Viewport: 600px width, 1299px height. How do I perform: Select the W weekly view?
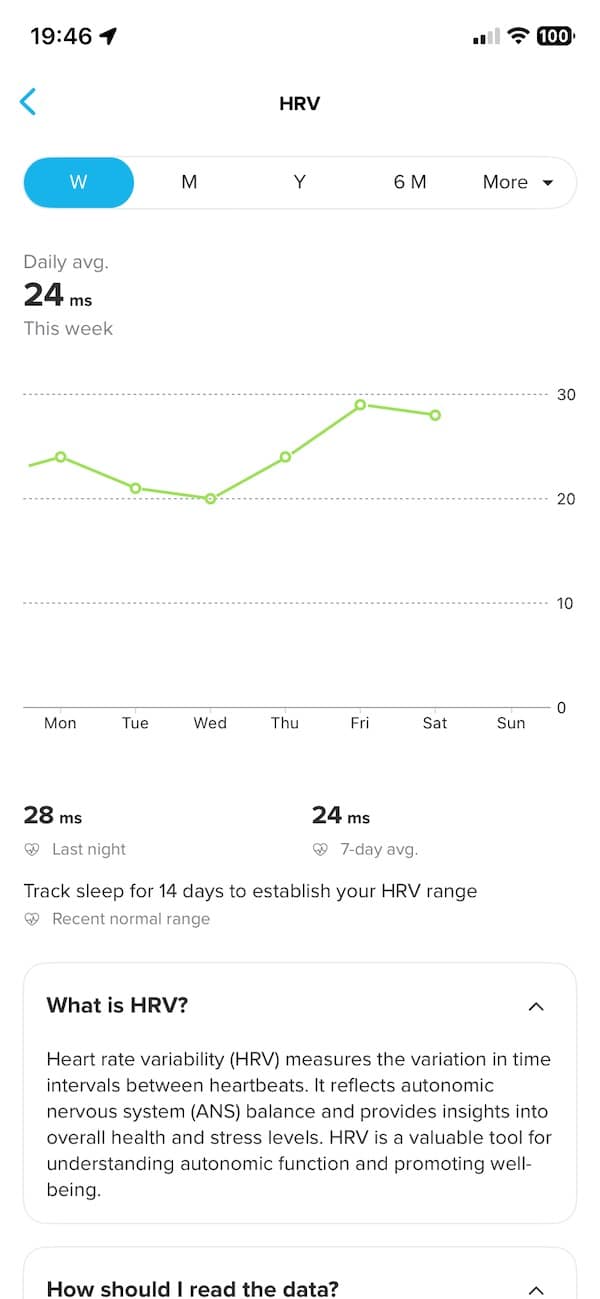(78, 182)
